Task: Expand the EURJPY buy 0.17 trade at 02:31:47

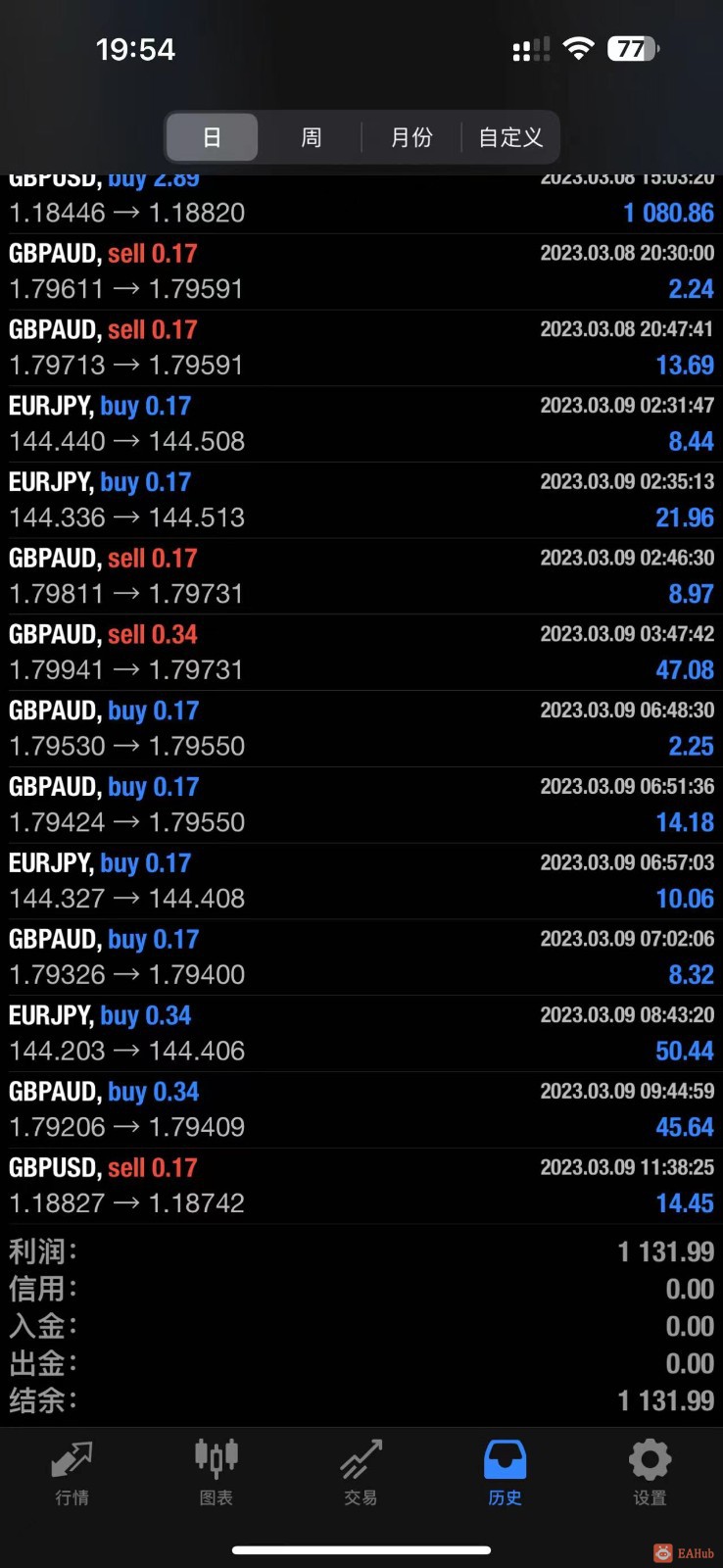Action: [361, 423]
